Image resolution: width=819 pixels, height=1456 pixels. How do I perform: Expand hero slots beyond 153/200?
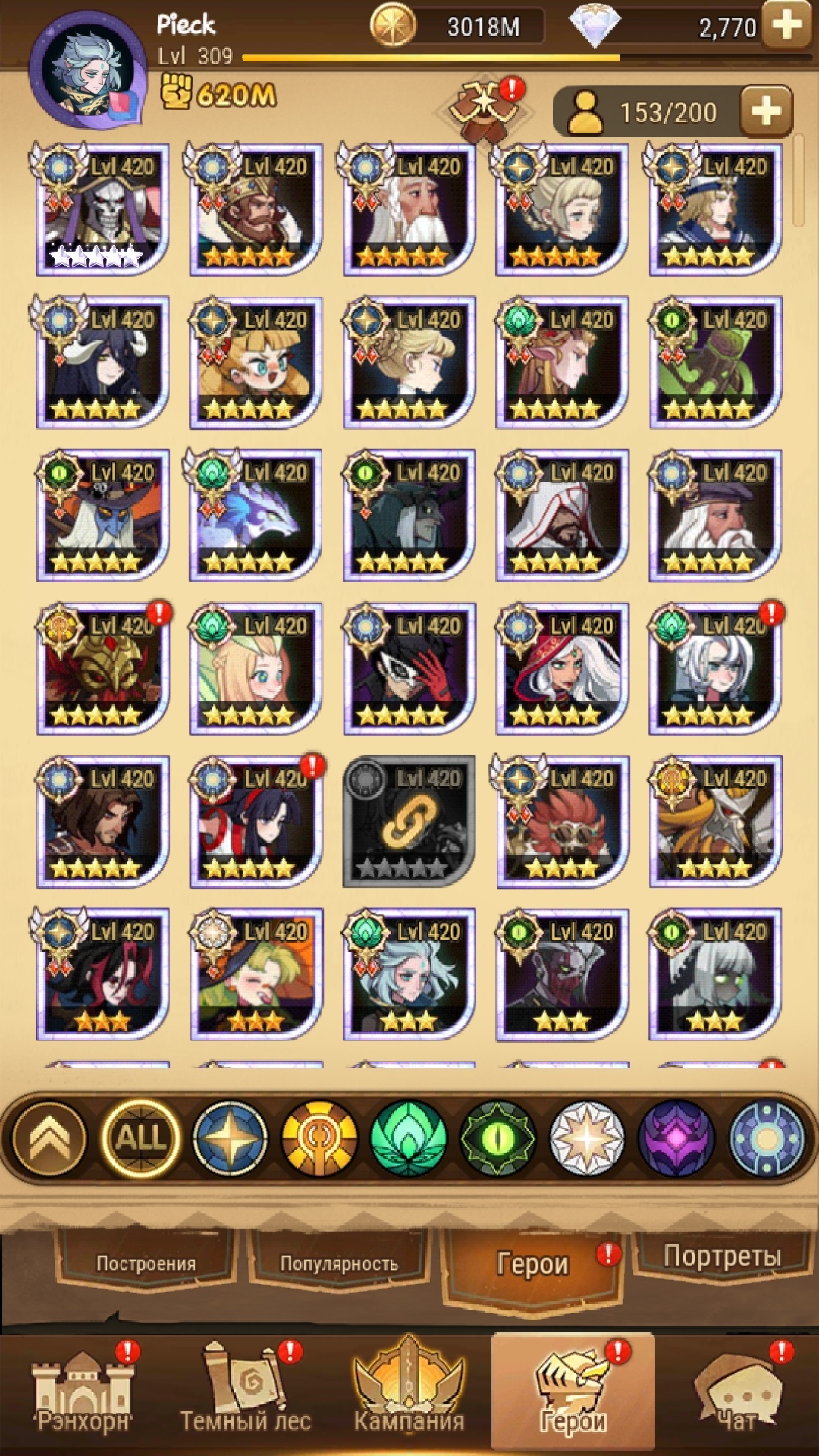[766, 111]
